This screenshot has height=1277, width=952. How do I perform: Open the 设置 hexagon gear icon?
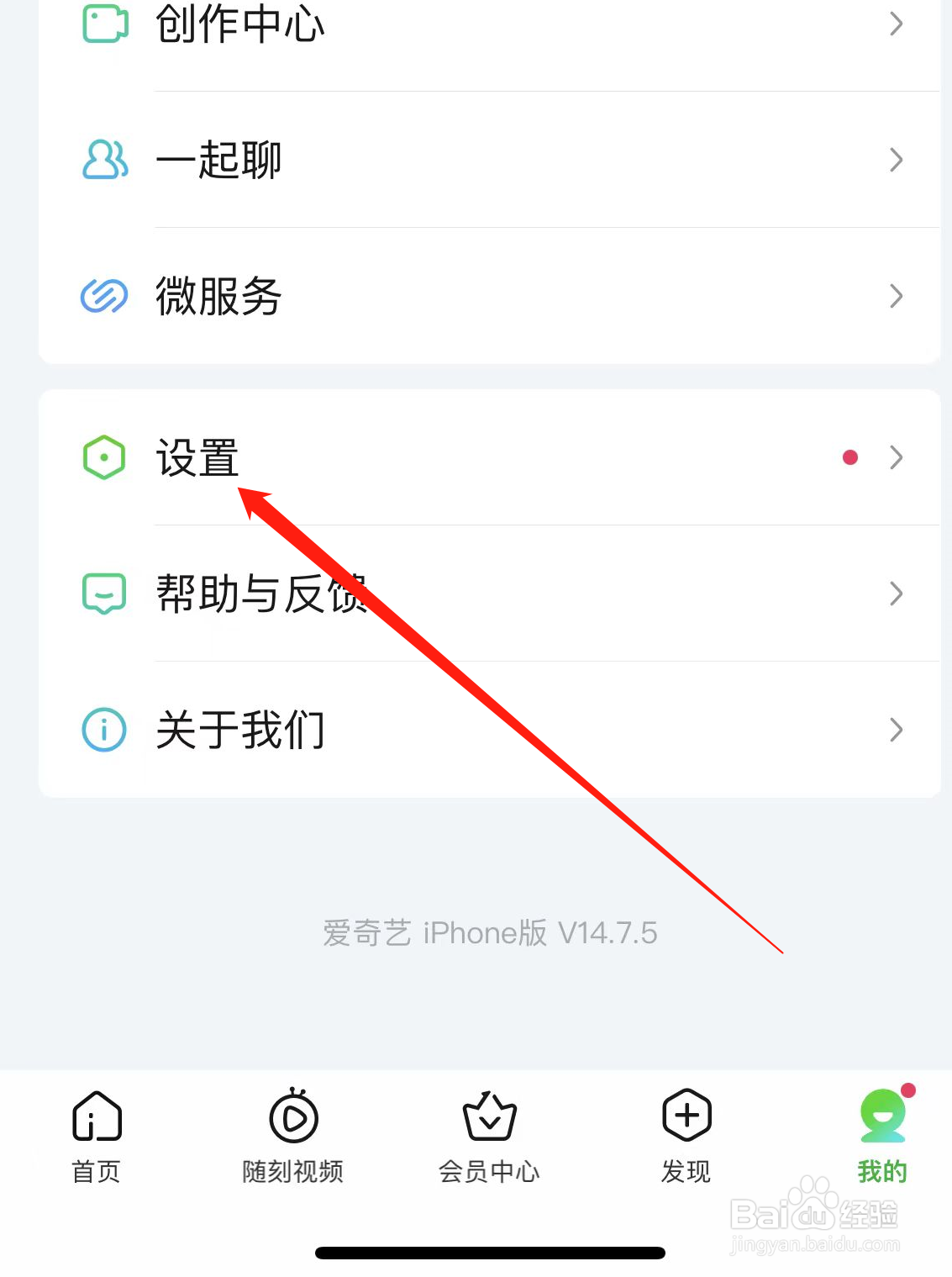pyautogui.click(x=103, y=458)
